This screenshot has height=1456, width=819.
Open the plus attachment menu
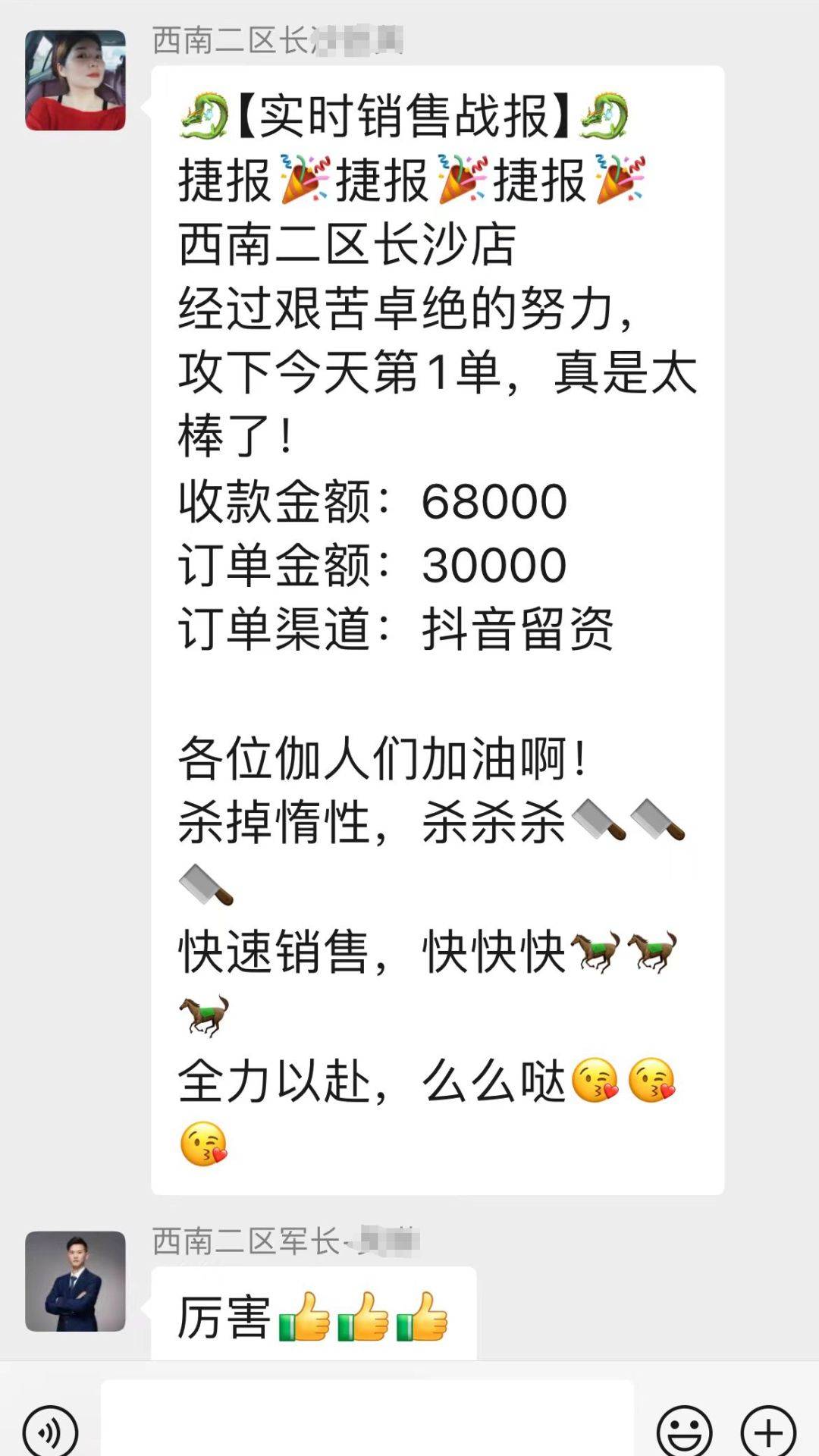(767, 1430)
